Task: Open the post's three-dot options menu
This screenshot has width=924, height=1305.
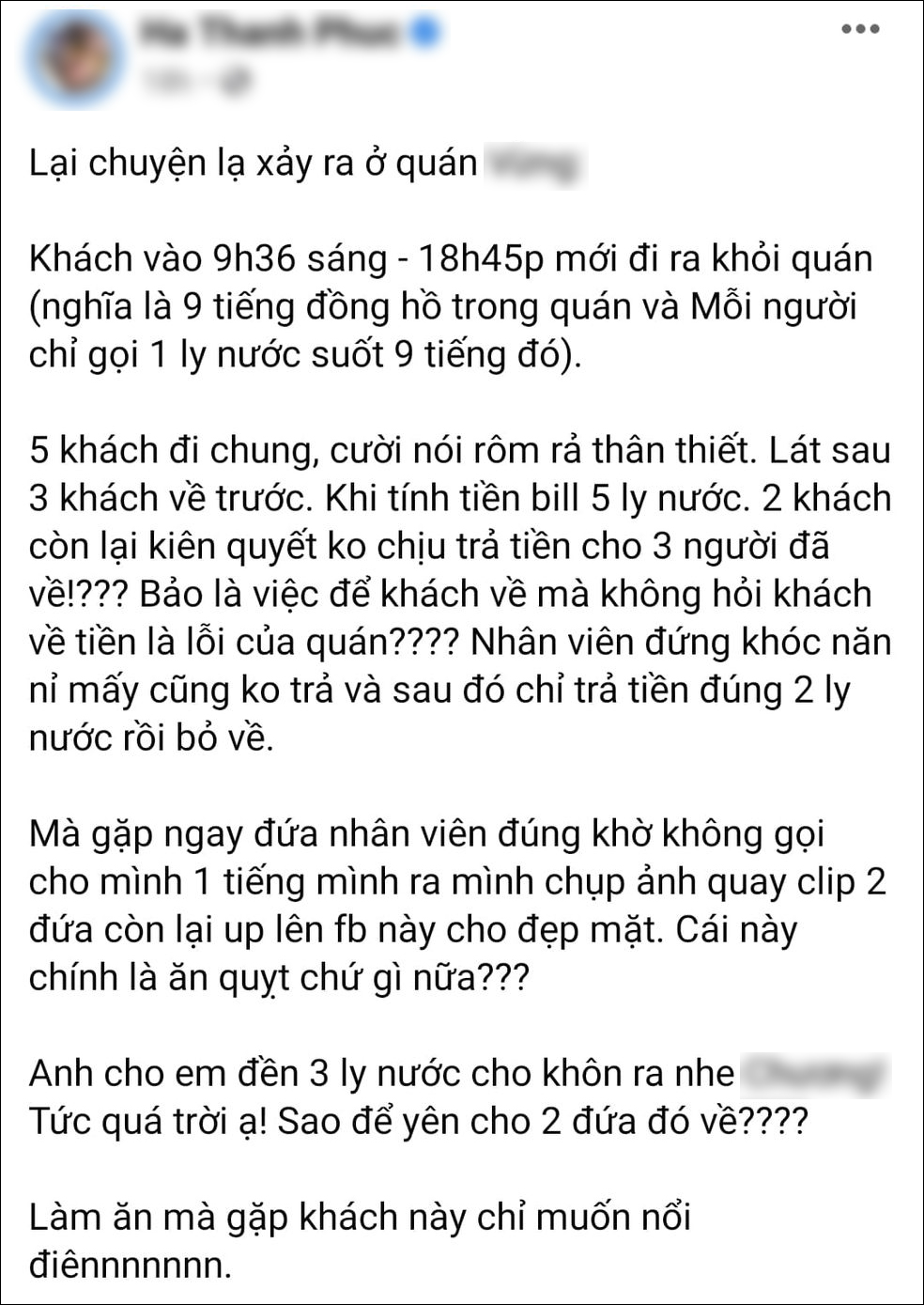Action: click(859, 30)
